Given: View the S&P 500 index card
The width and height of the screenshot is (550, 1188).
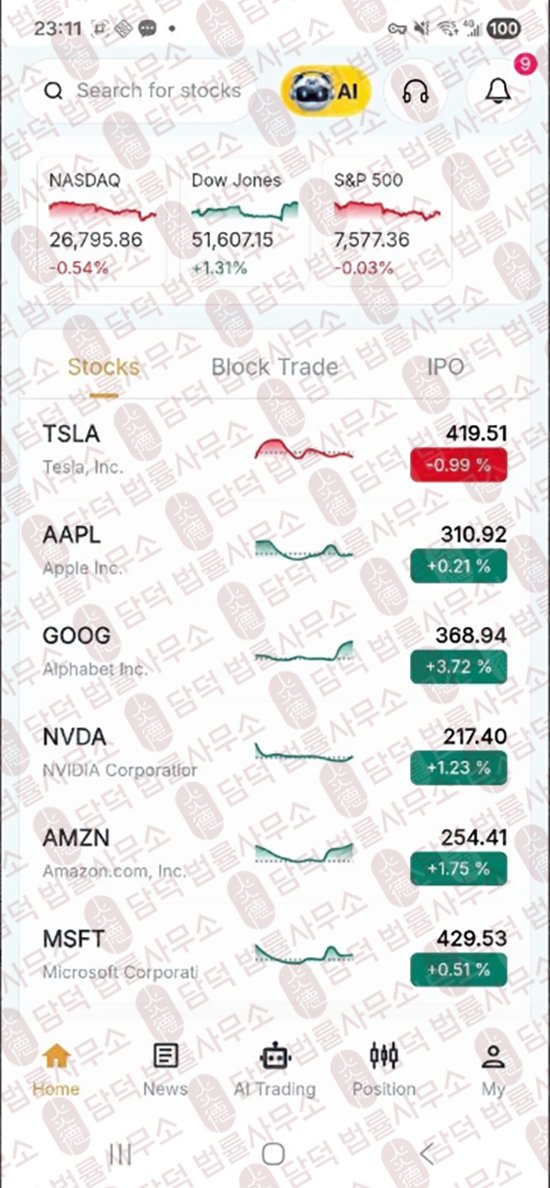Looking at the screenshot, I should [386, 222].
